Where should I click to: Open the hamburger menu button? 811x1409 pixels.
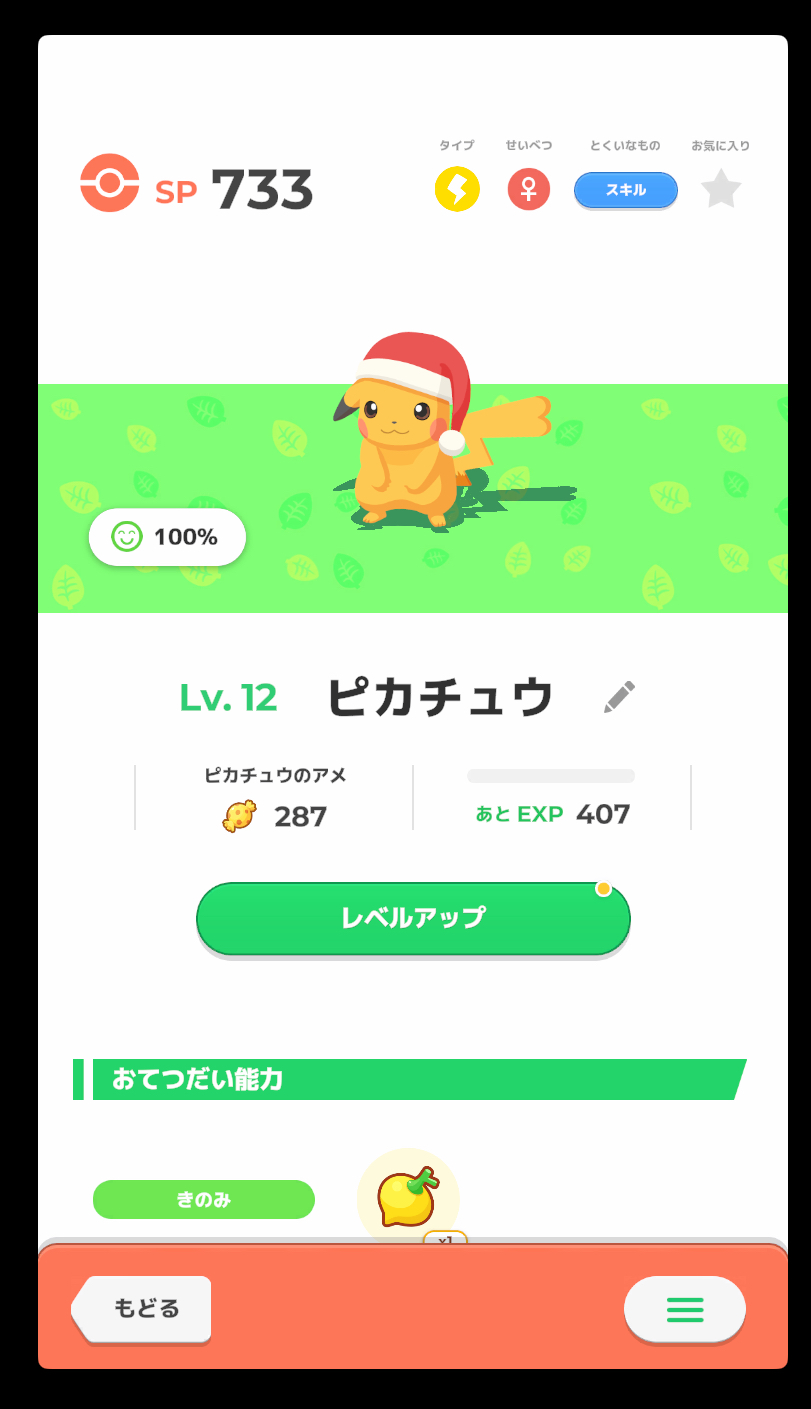coord(685,1309)
